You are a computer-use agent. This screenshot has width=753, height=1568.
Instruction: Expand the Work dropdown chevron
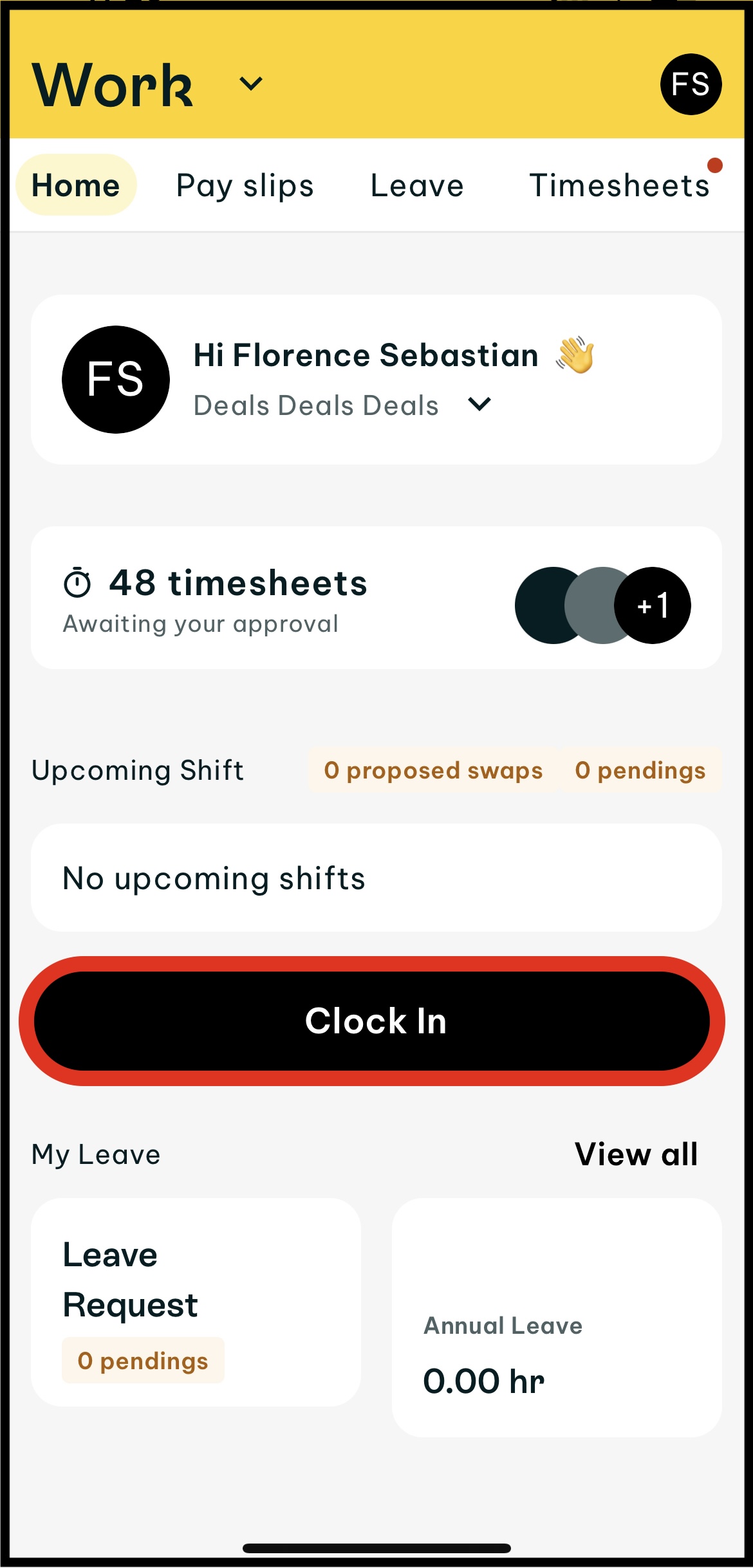(250, 84)
